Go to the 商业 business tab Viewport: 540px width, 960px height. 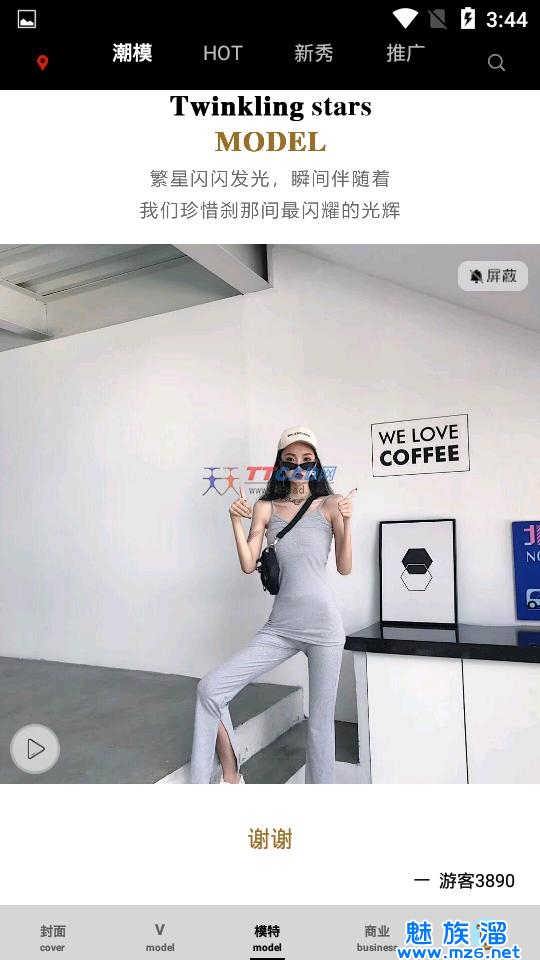click(x=377, y=938)
